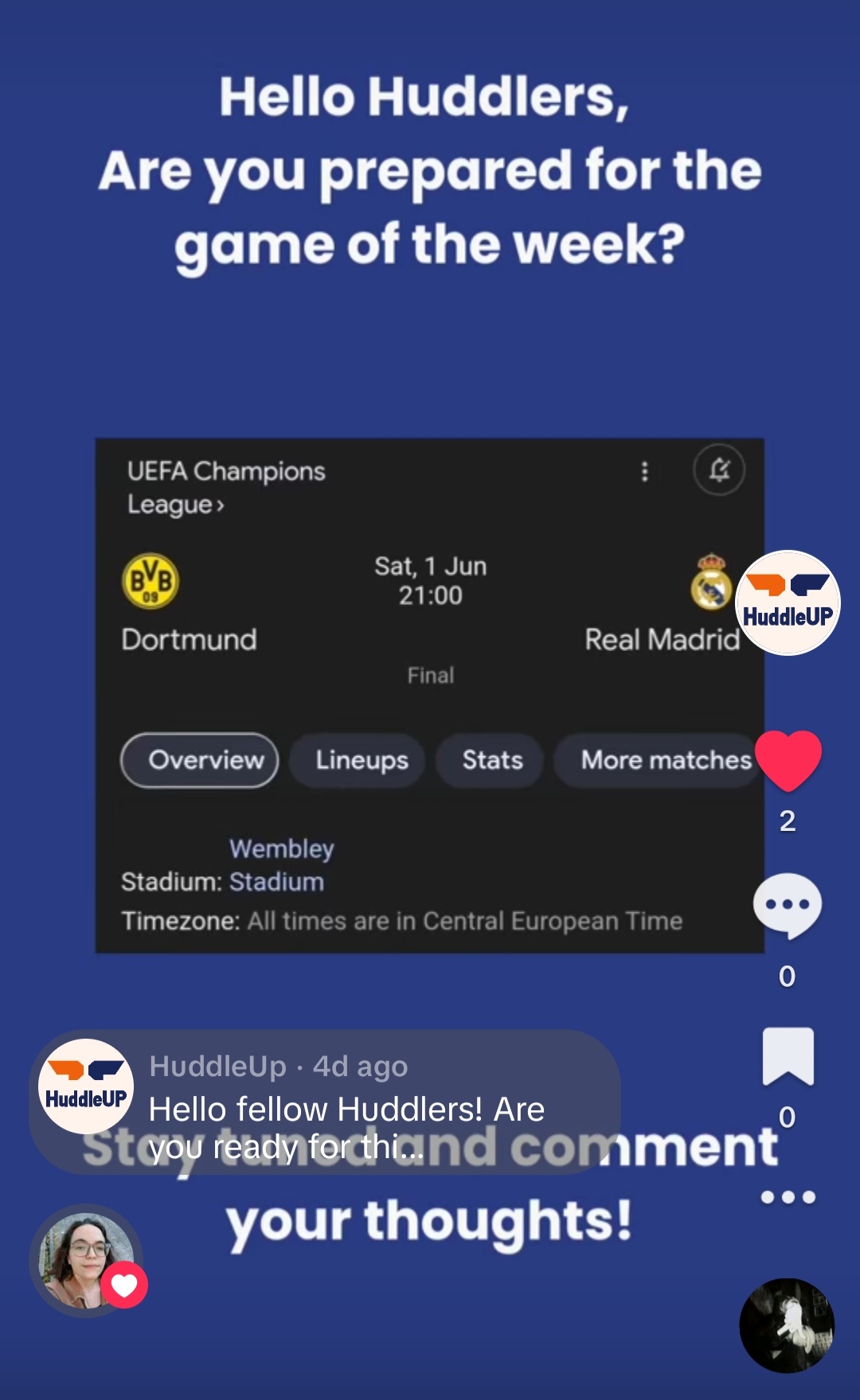Tap HuddleUp avatar beside the caption

[86, 1086]
